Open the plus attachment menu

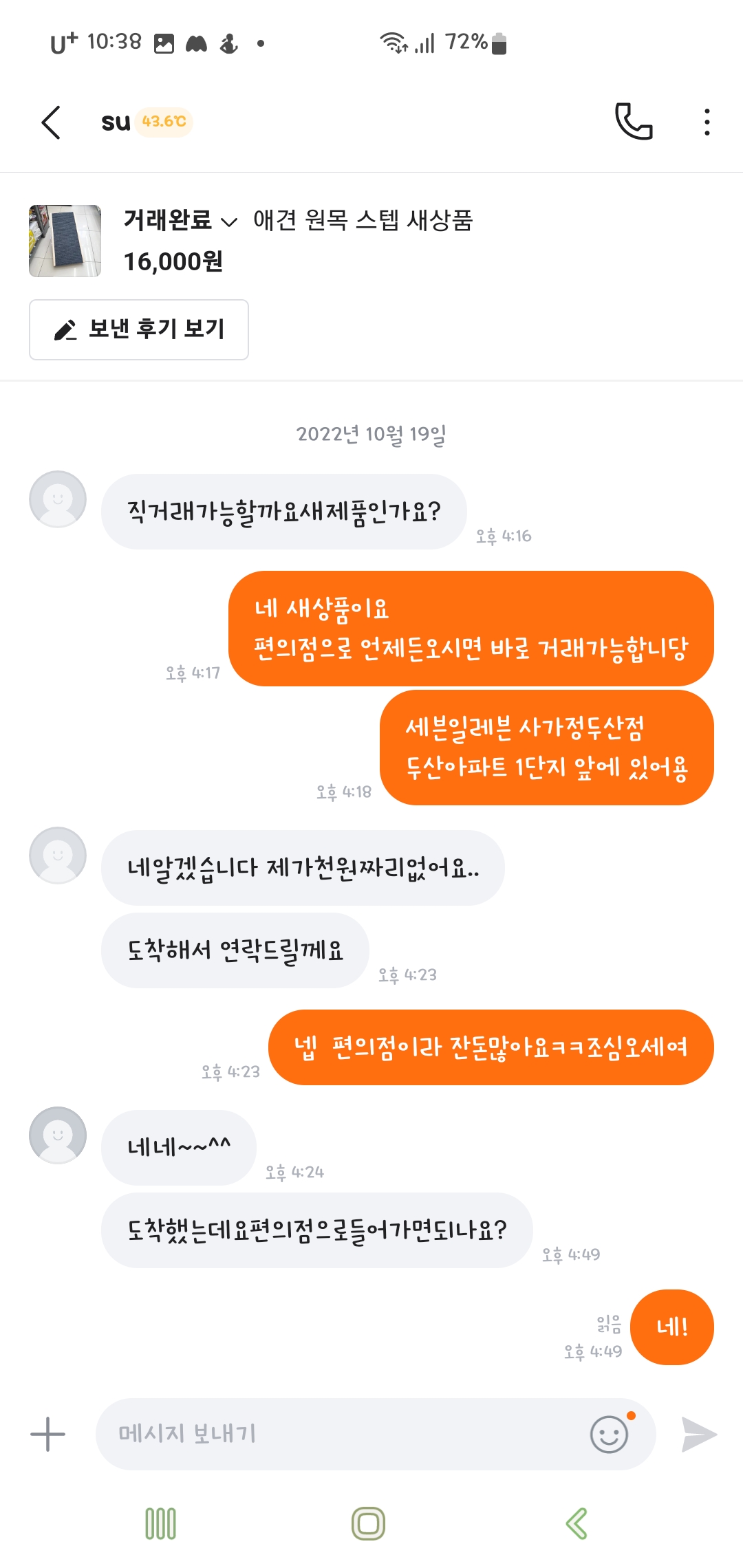coord(47,1434)
